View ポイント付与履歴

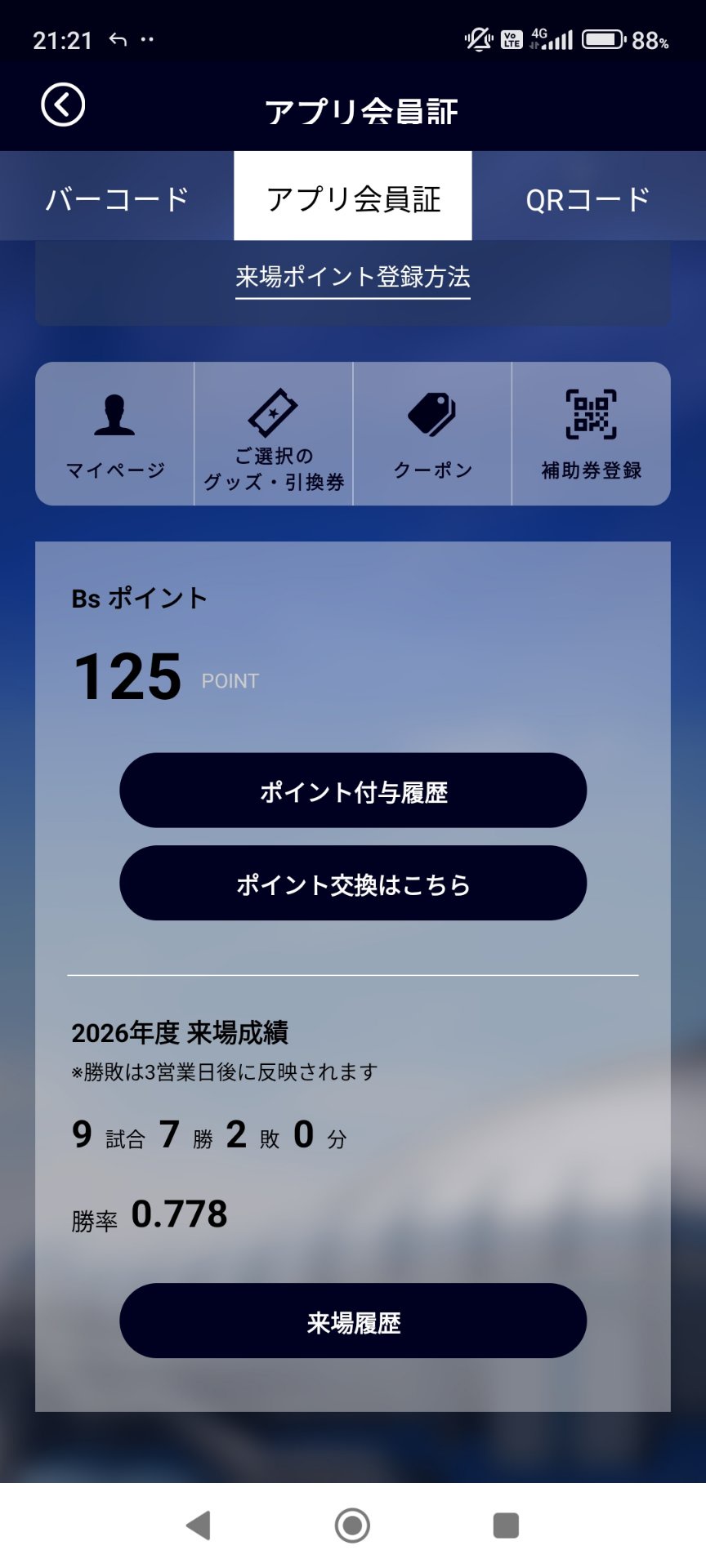click(x=353, y=791)
